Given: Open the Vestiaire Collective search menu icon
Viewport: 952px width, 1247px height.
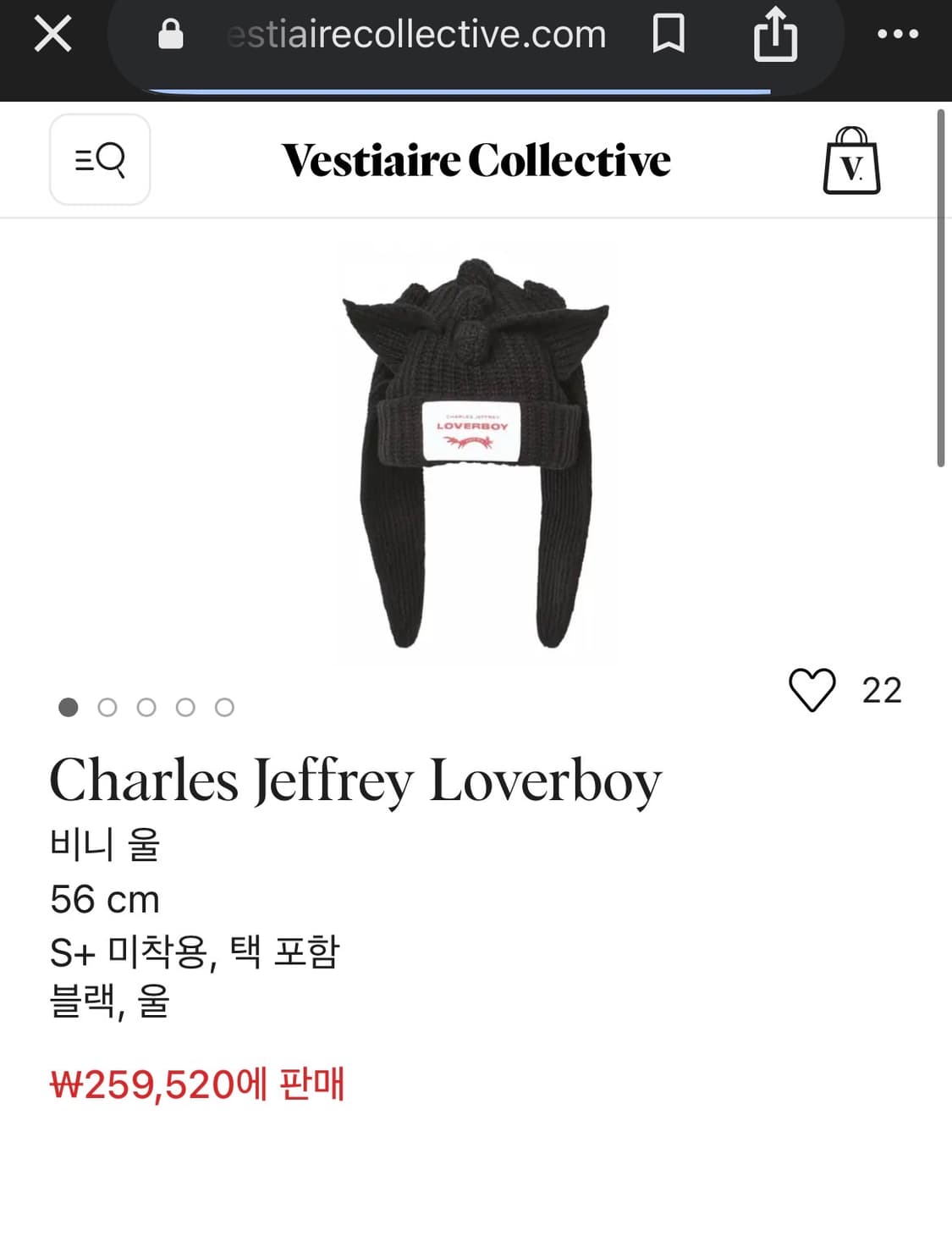Looking at the screenshot, I should 99,159.
